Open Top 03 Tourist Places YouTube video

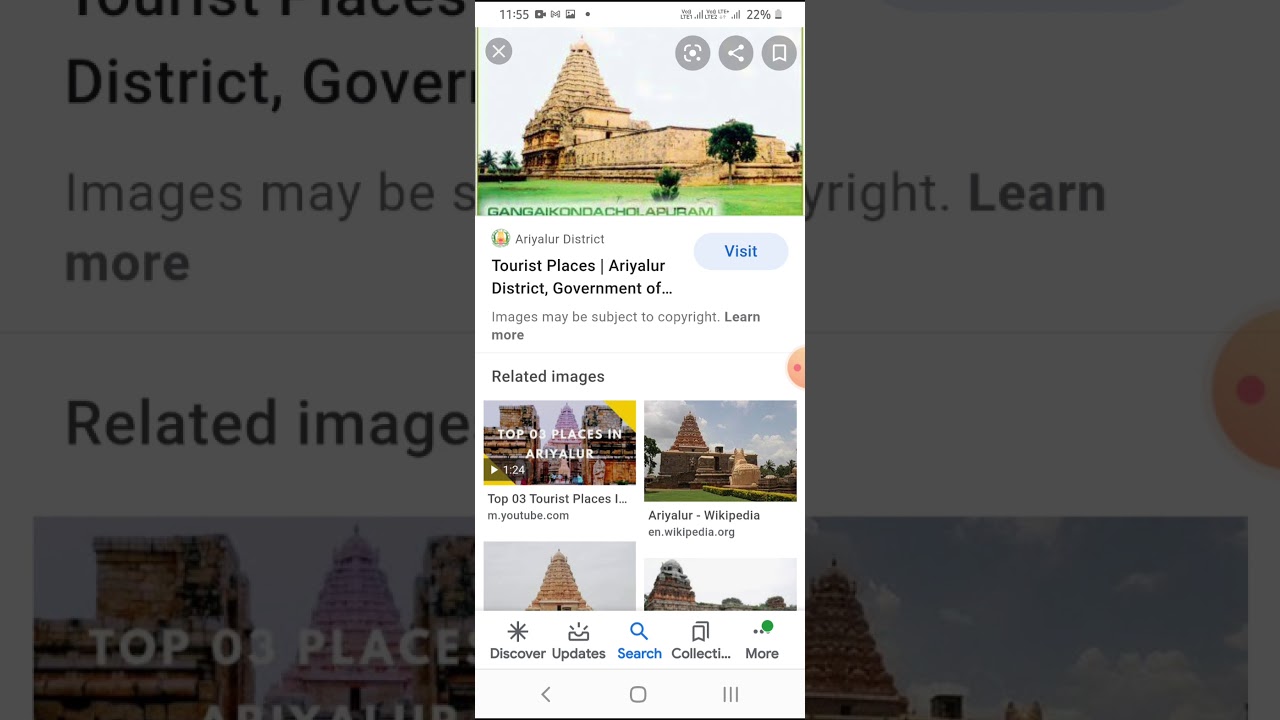point(559,443)
